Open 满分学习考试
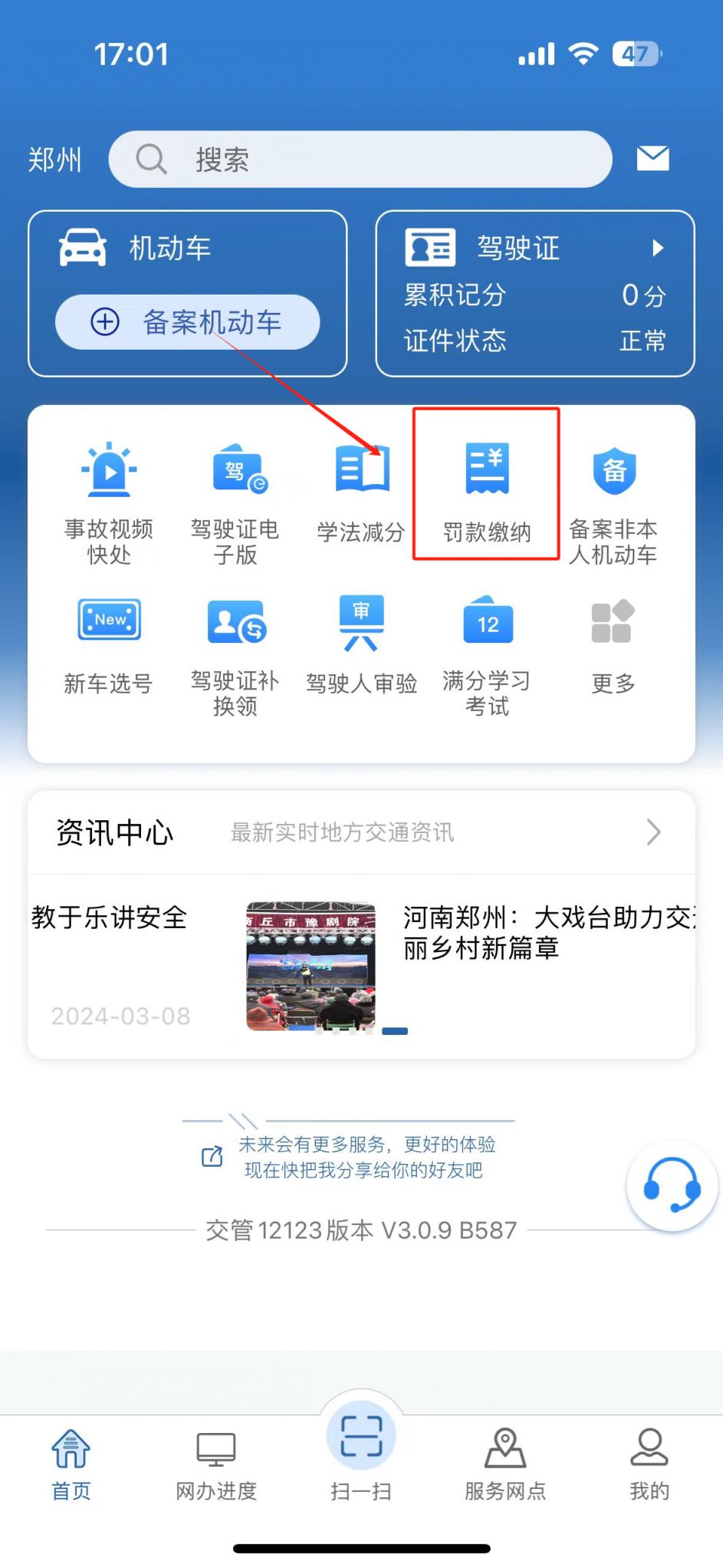 tap(487, 656)
